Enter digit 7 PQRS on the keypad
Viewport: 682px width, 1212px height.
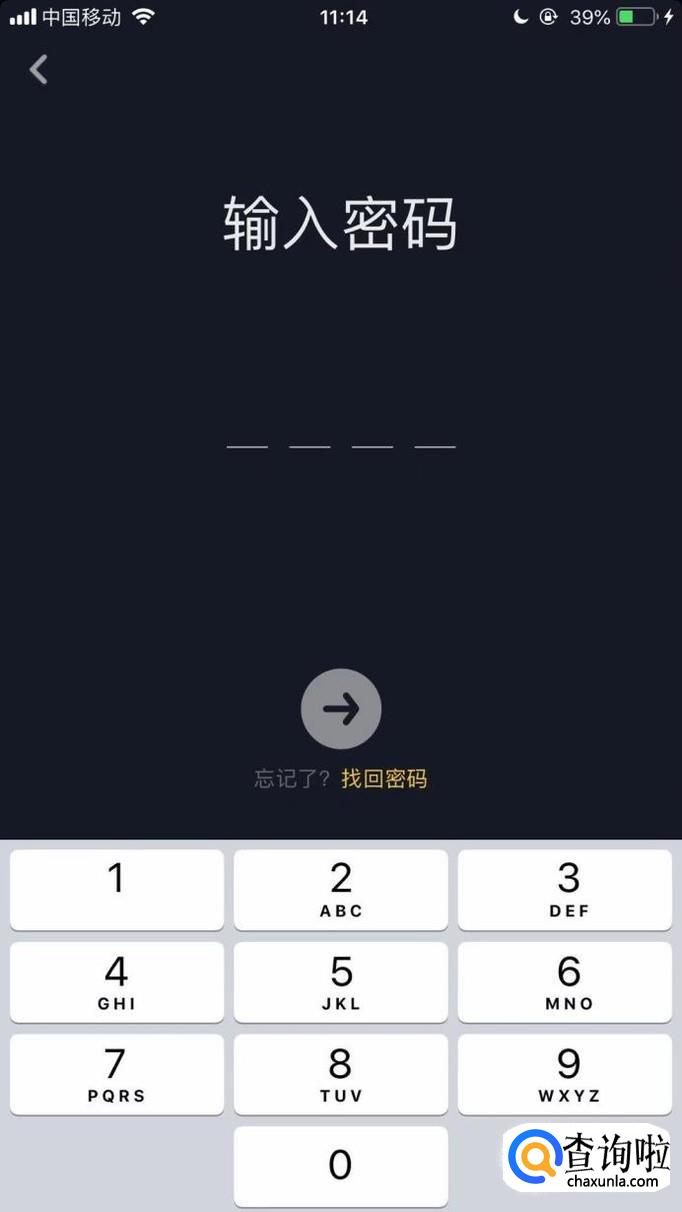(117, 1074)
